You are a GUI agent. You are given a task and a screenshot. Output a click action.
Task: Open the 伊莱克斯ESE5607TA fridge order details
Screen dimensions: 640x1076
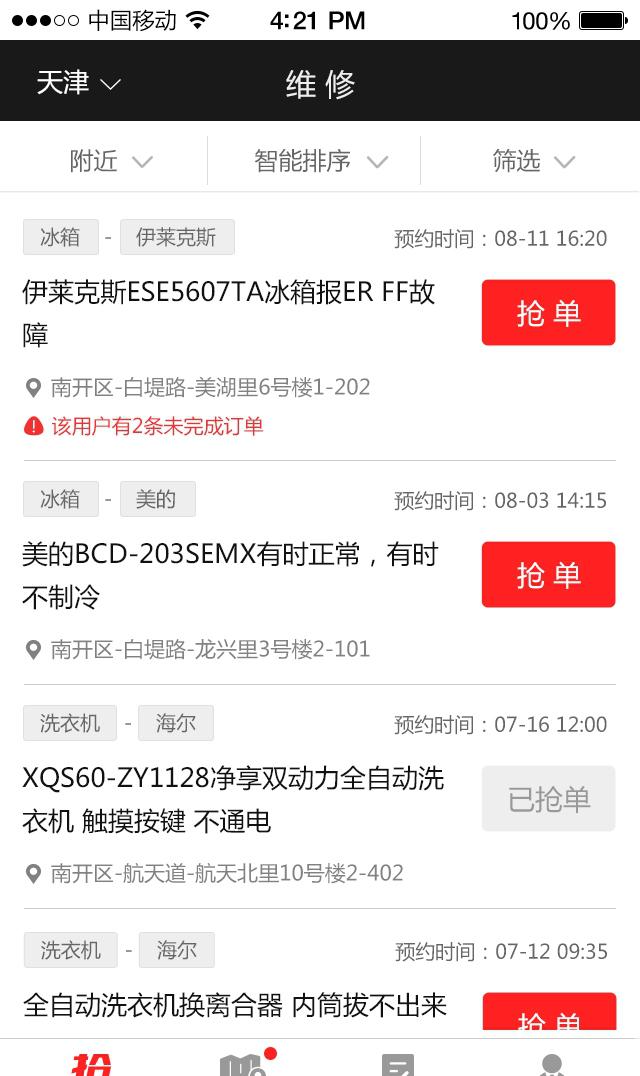(228, 313)
